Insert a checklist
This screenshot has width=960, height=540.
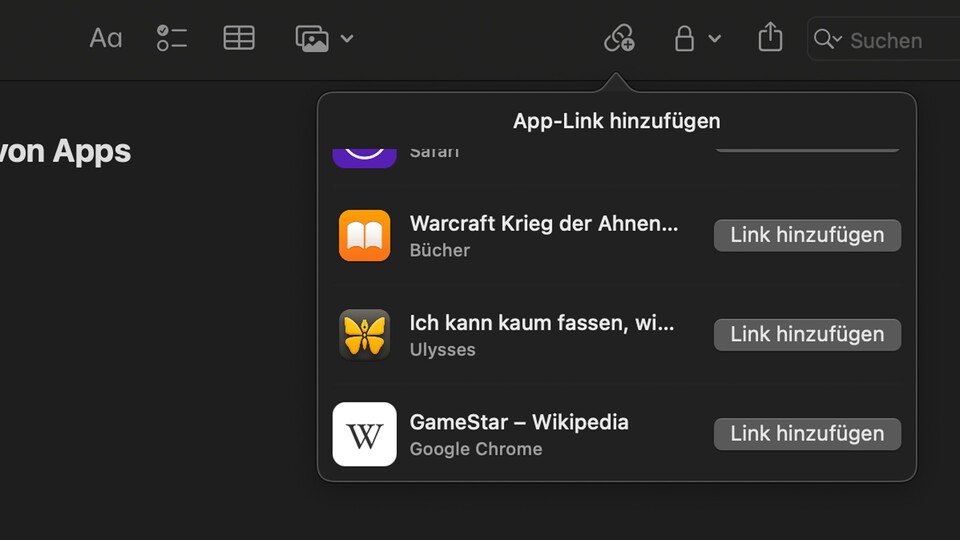click(172, 39)
